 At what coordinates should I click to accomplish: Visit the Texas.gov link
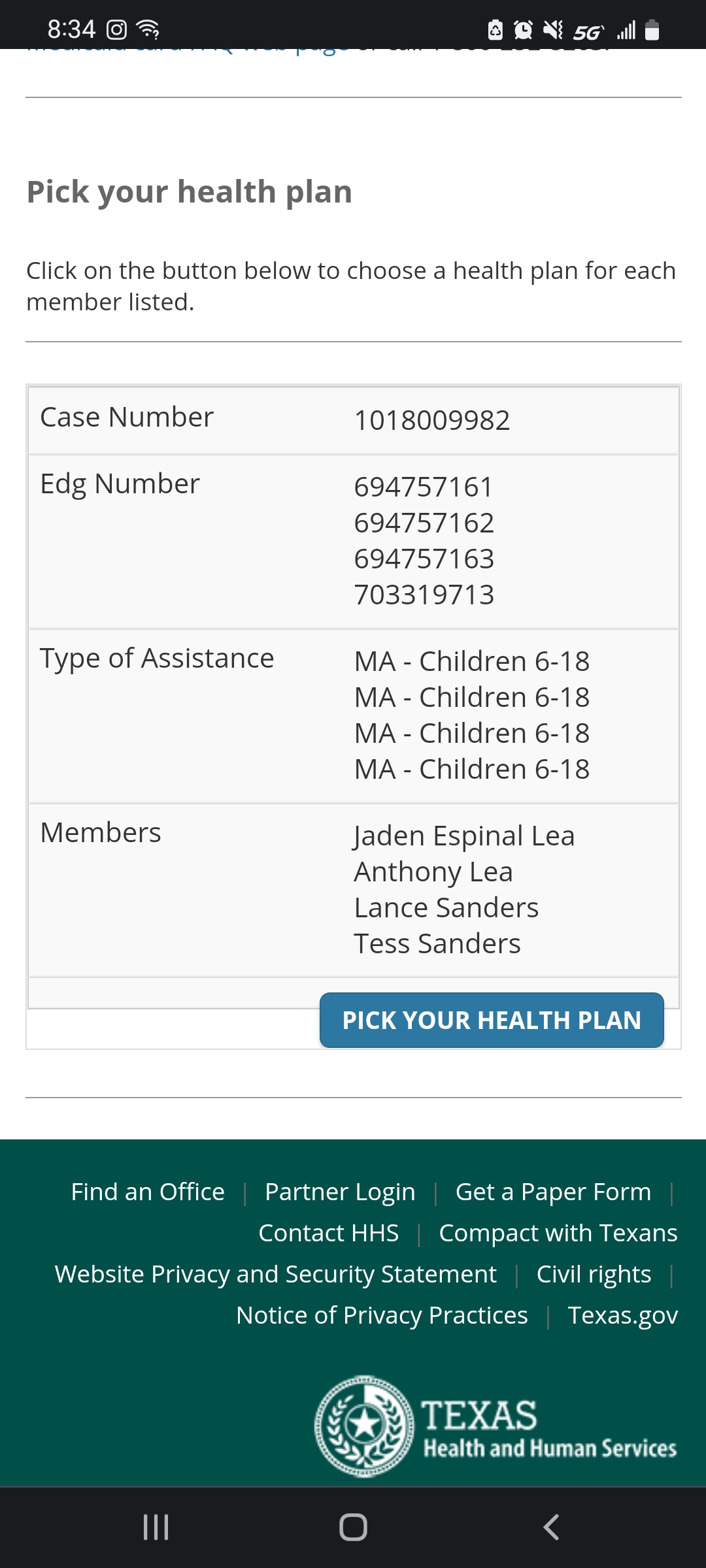(623, 1315)
